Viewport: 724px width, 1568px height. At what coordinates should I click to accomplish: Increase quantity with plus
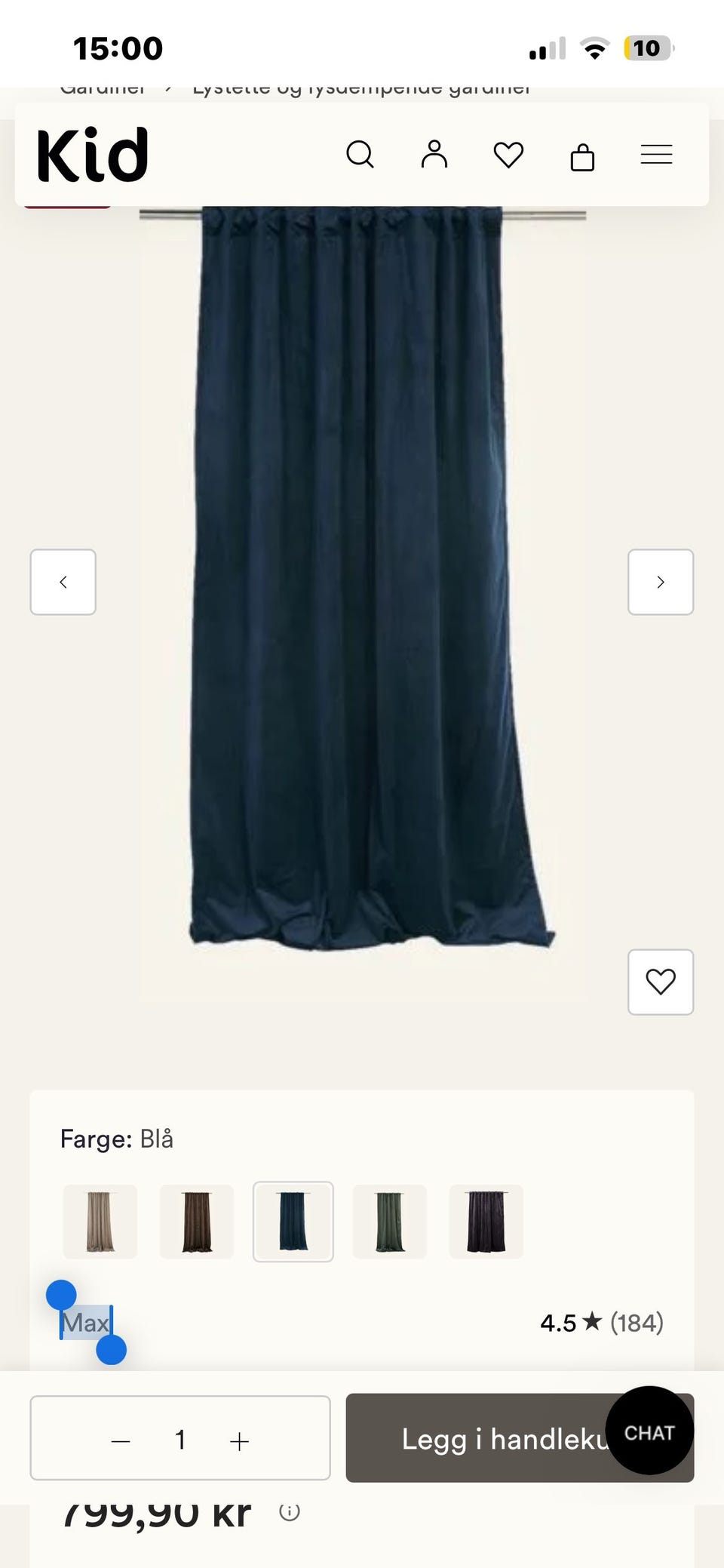click(239, 1441)
